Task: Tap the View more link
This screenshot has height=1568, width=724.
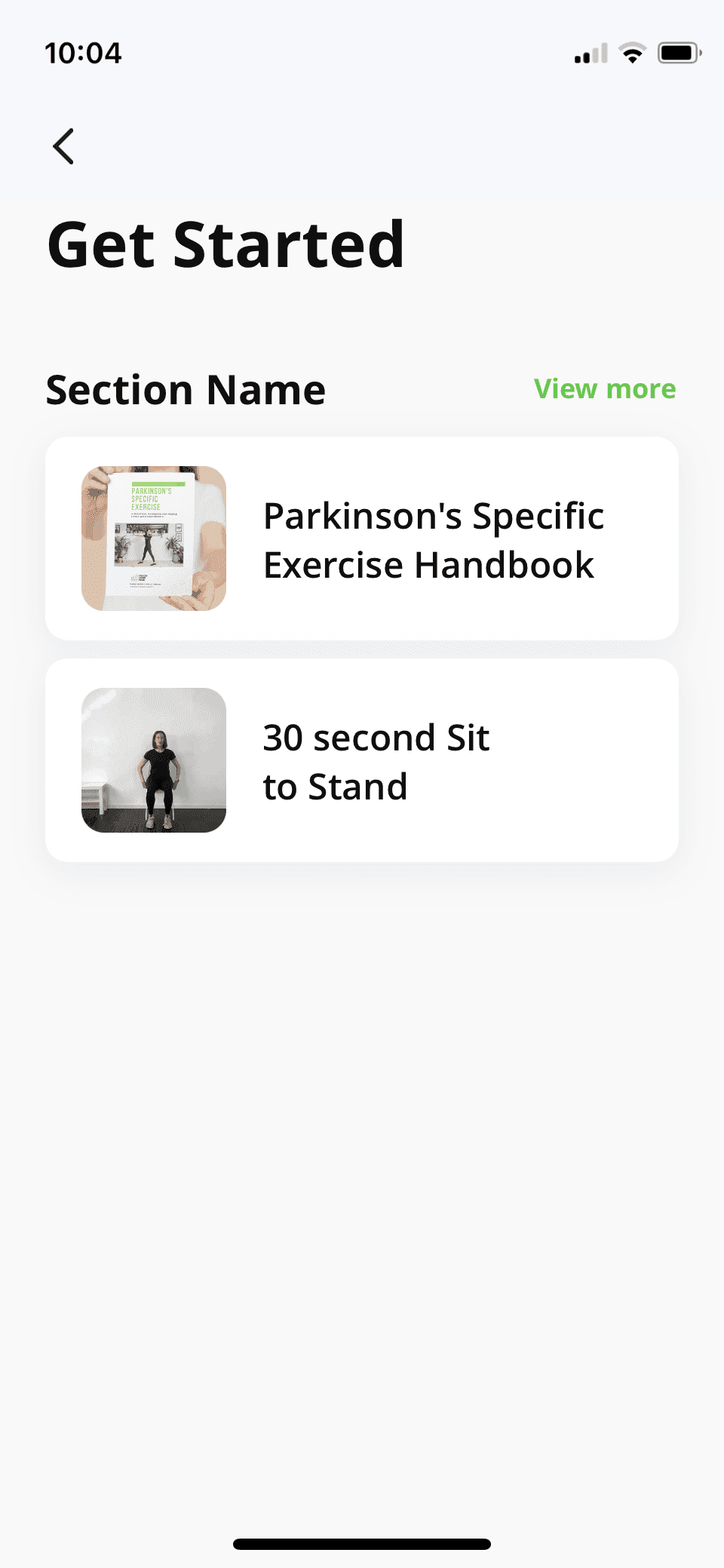Action: 604,389
